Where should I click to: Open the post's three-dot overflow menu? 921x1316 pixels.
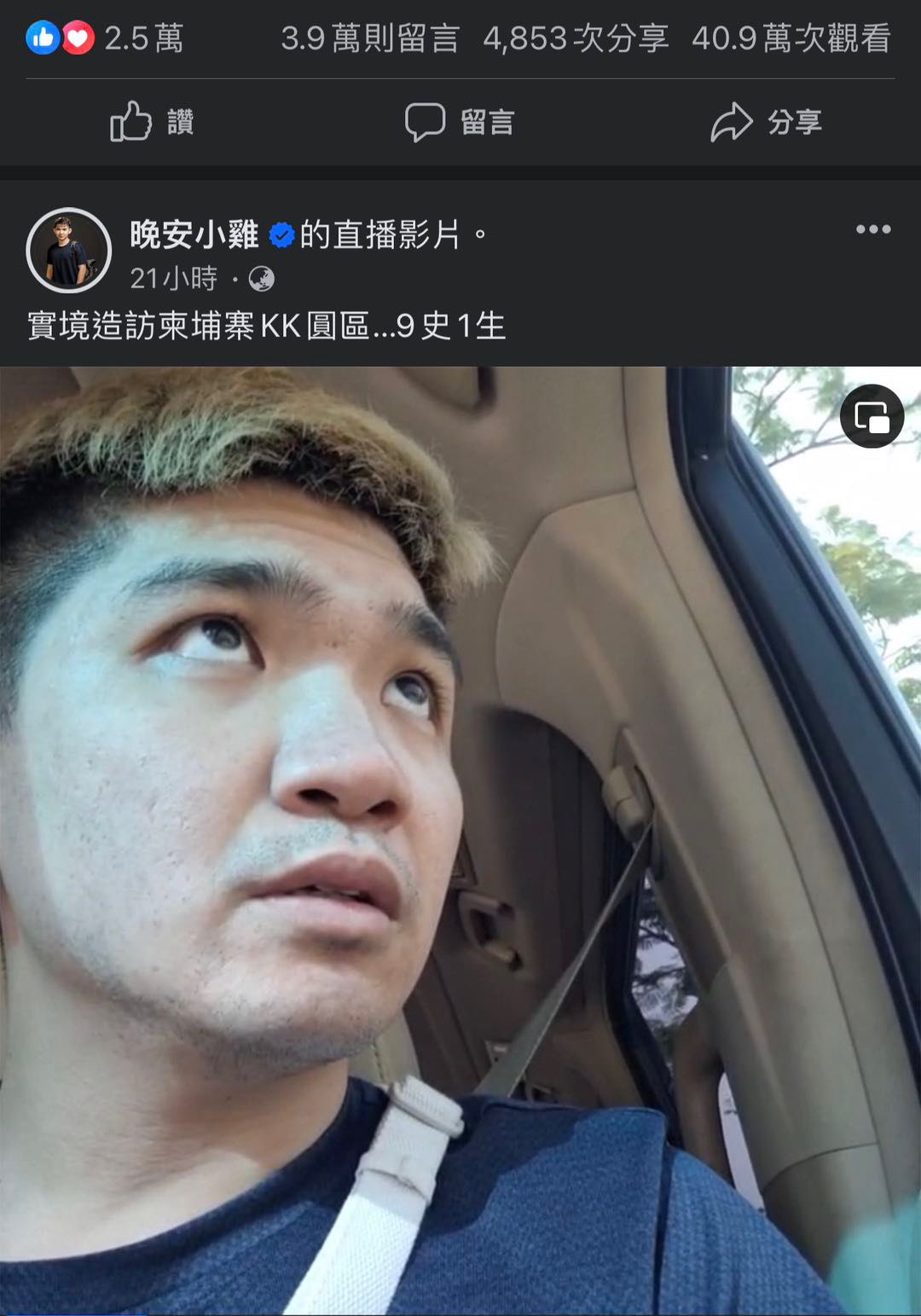873,229
